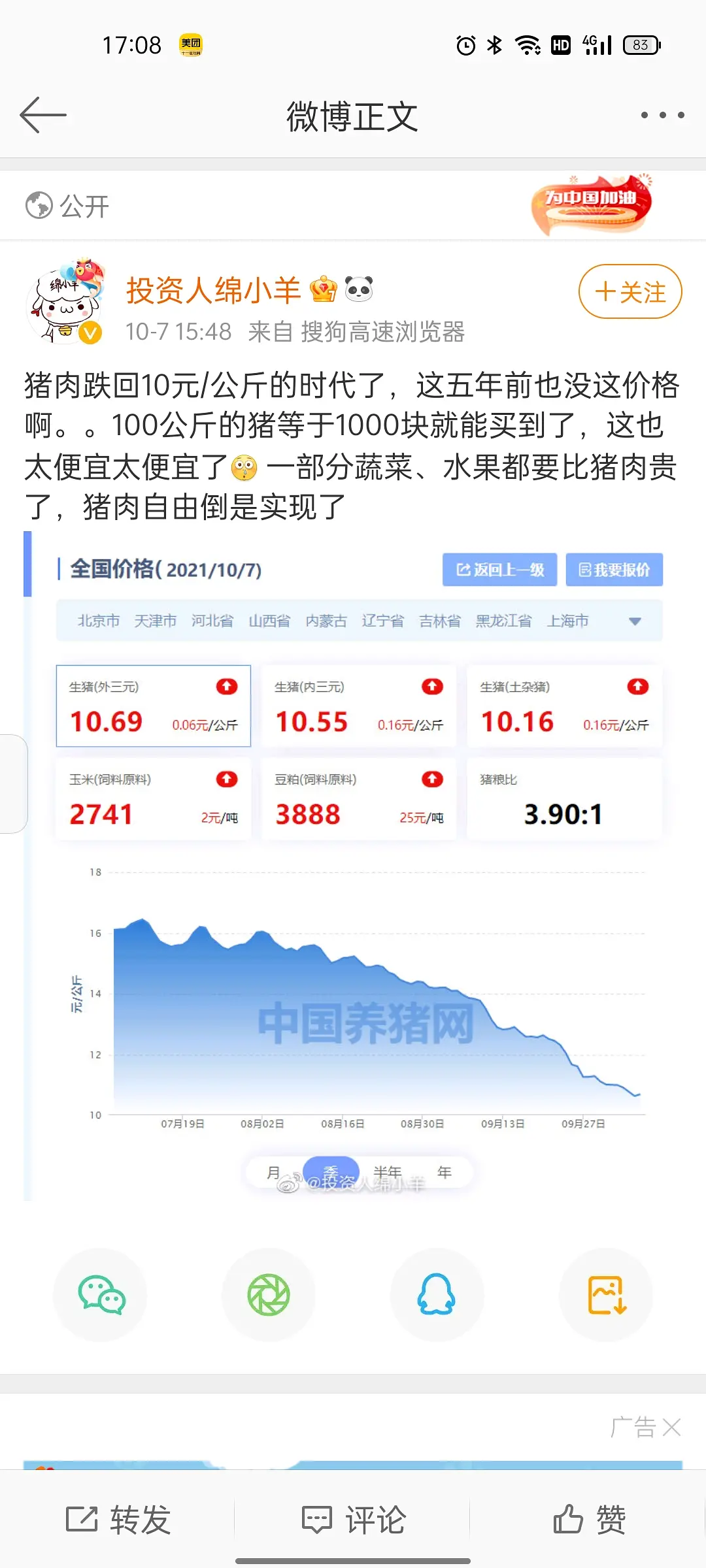706x1568 pixels.
Task: Open the username 投资人绵小羊
Action: [213, 290]
